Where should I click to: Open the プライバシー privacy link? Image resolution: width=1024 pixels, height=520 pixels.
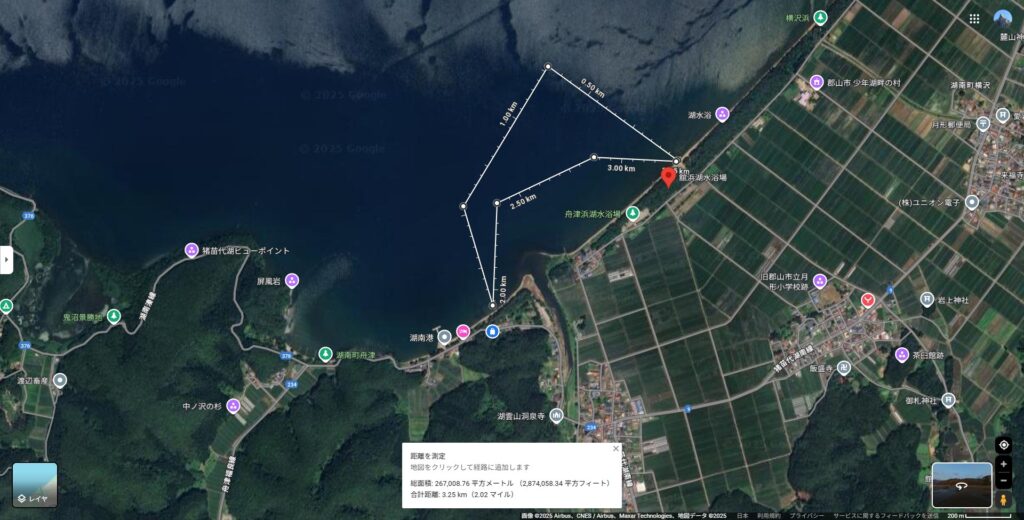[808, 515]
